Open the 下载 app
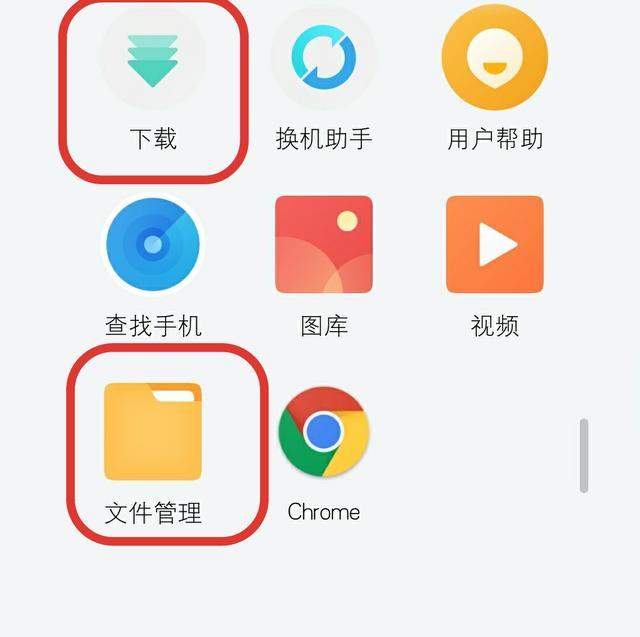This screenshot has width=640, height=637. coord(153,60)
